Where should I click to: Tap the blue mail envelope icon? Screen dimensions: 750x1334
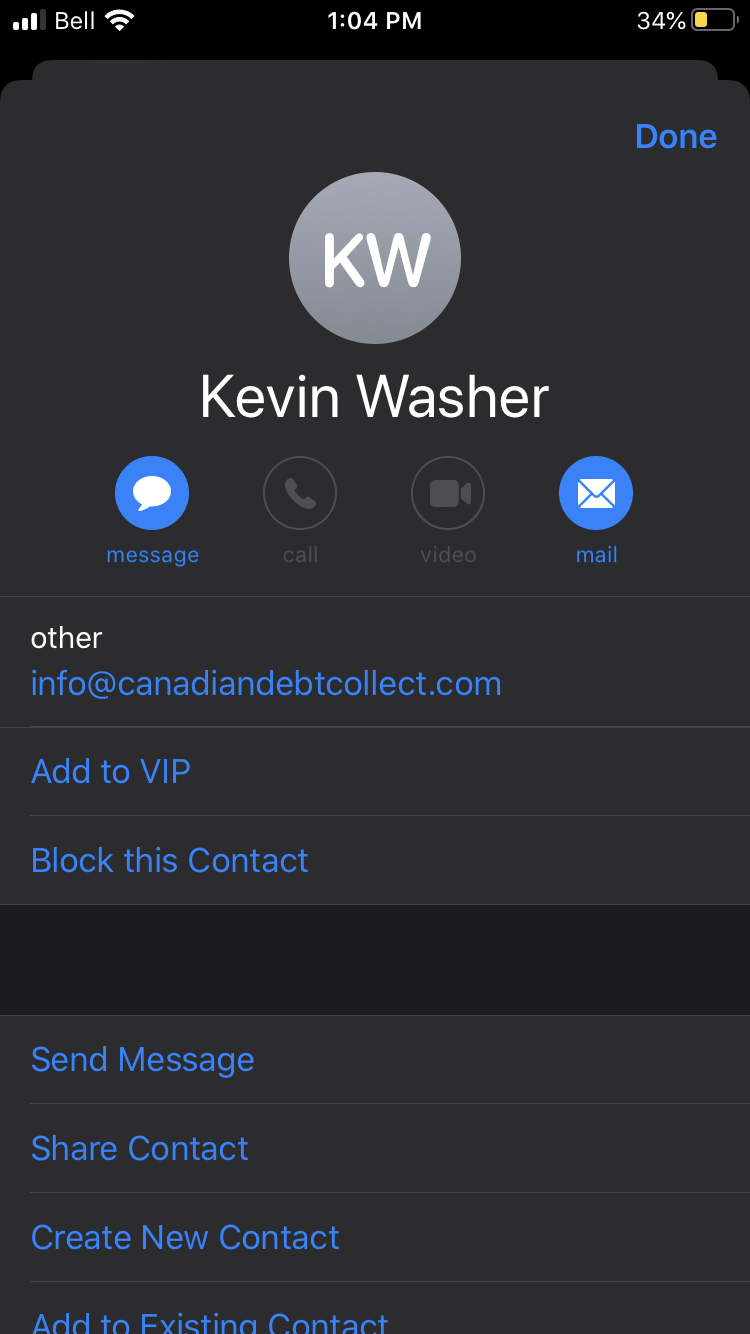[x=596, y=493]
